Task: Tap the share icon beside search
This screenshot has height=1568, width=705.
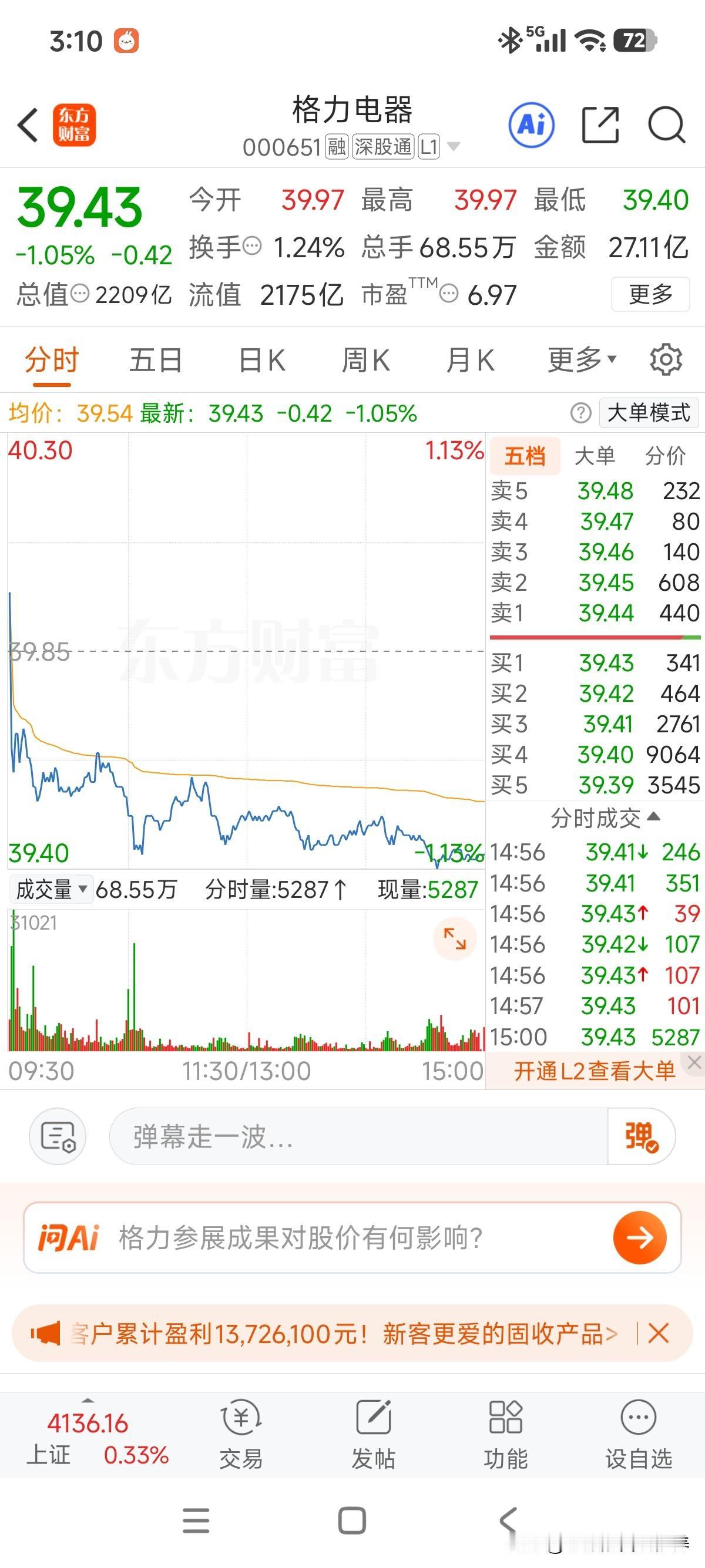Action: pyautogui.click(x=601, y=123)
